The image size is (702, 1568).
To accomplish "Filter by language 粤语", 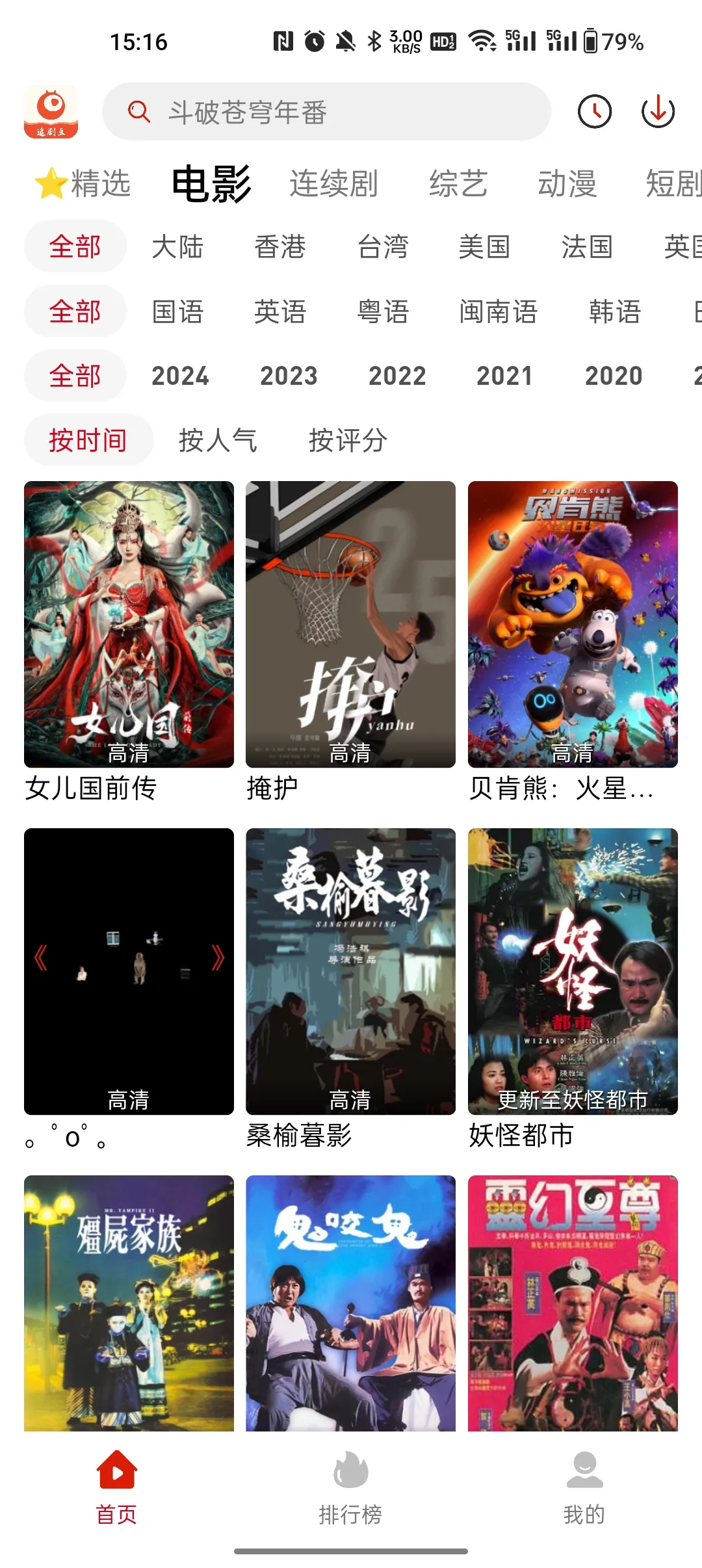I will [383, 311].
